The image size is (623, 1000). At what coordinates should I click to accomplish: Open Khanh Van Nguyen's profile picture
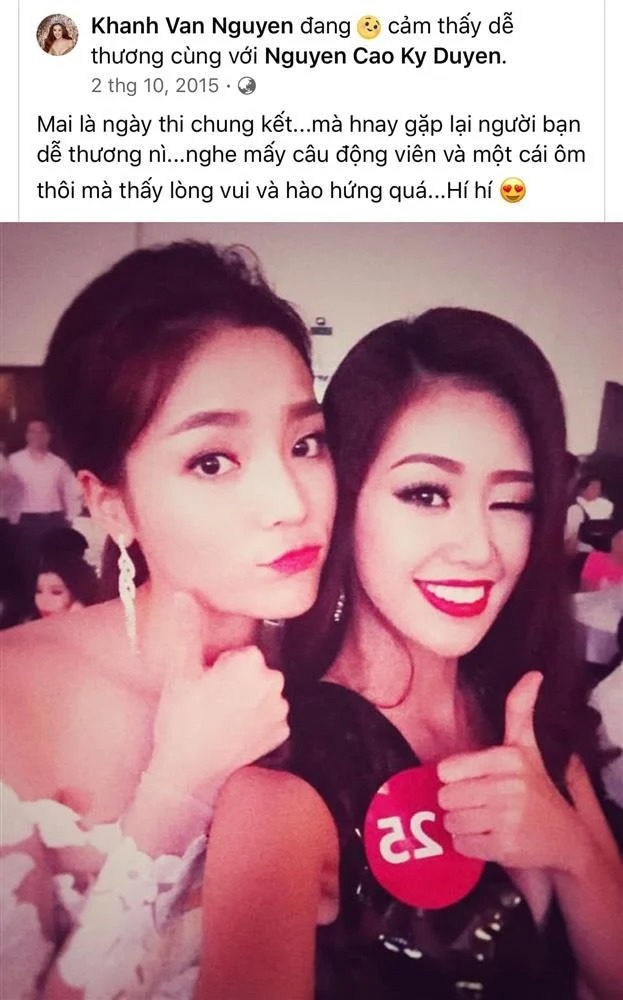[57, 35]
